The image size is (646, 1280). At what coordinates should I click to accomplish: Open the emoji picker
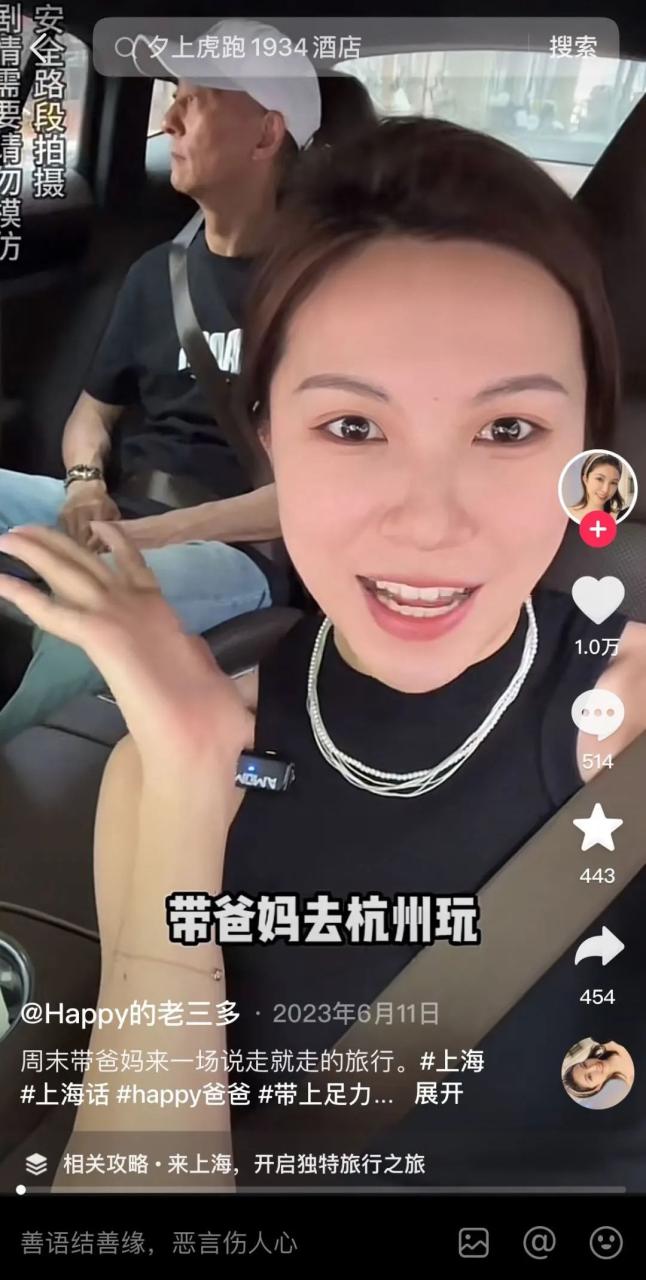pos(605,1243)
